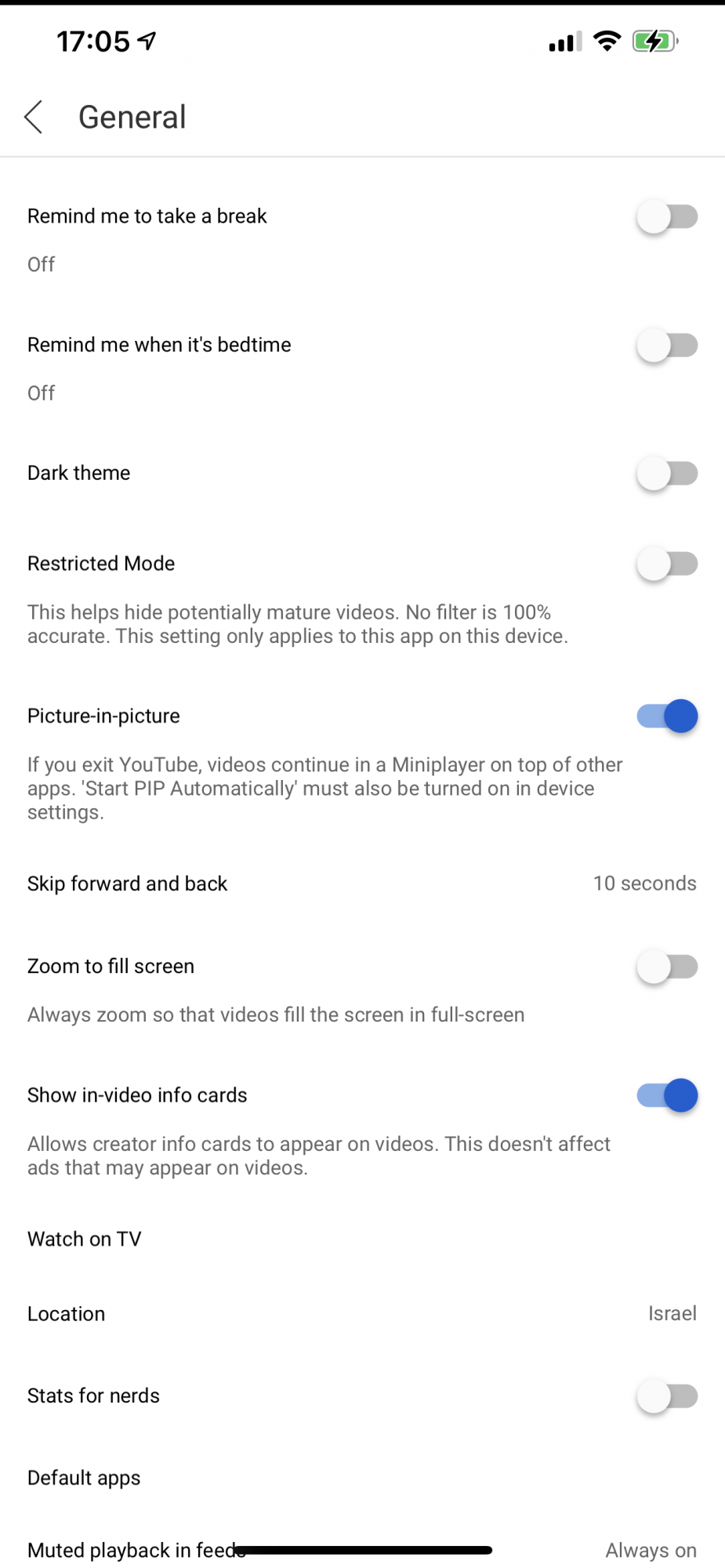Open Skip forward and back setting

pos(362,884)
